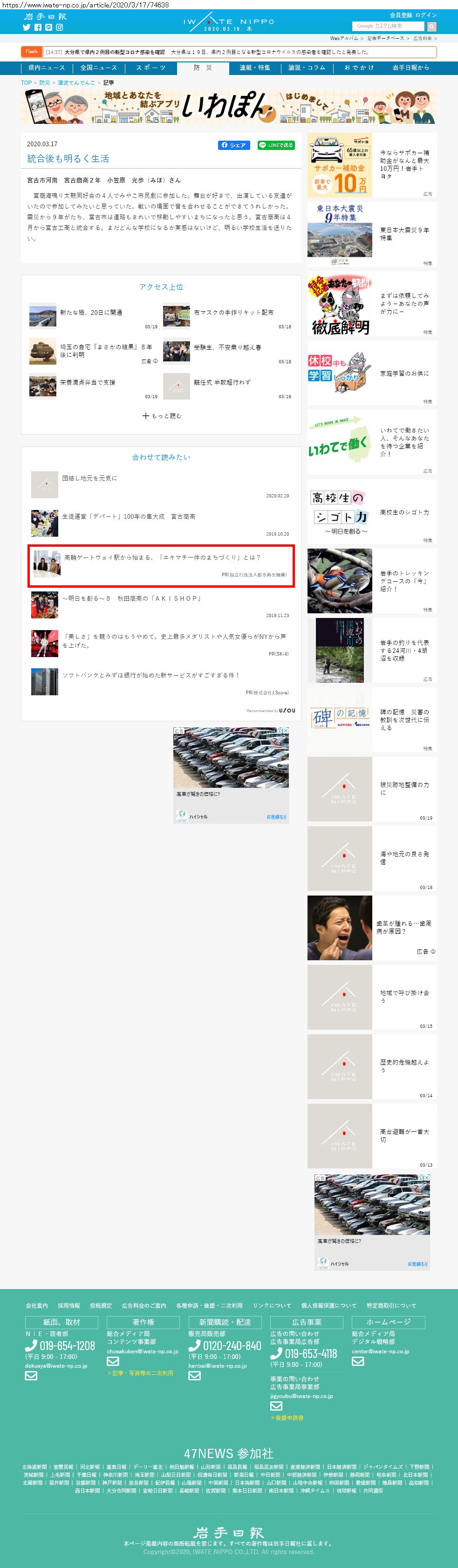458x1568 pixels.
Task: Open the 論説・コラム tab
Action: click(x=307, y=68)
